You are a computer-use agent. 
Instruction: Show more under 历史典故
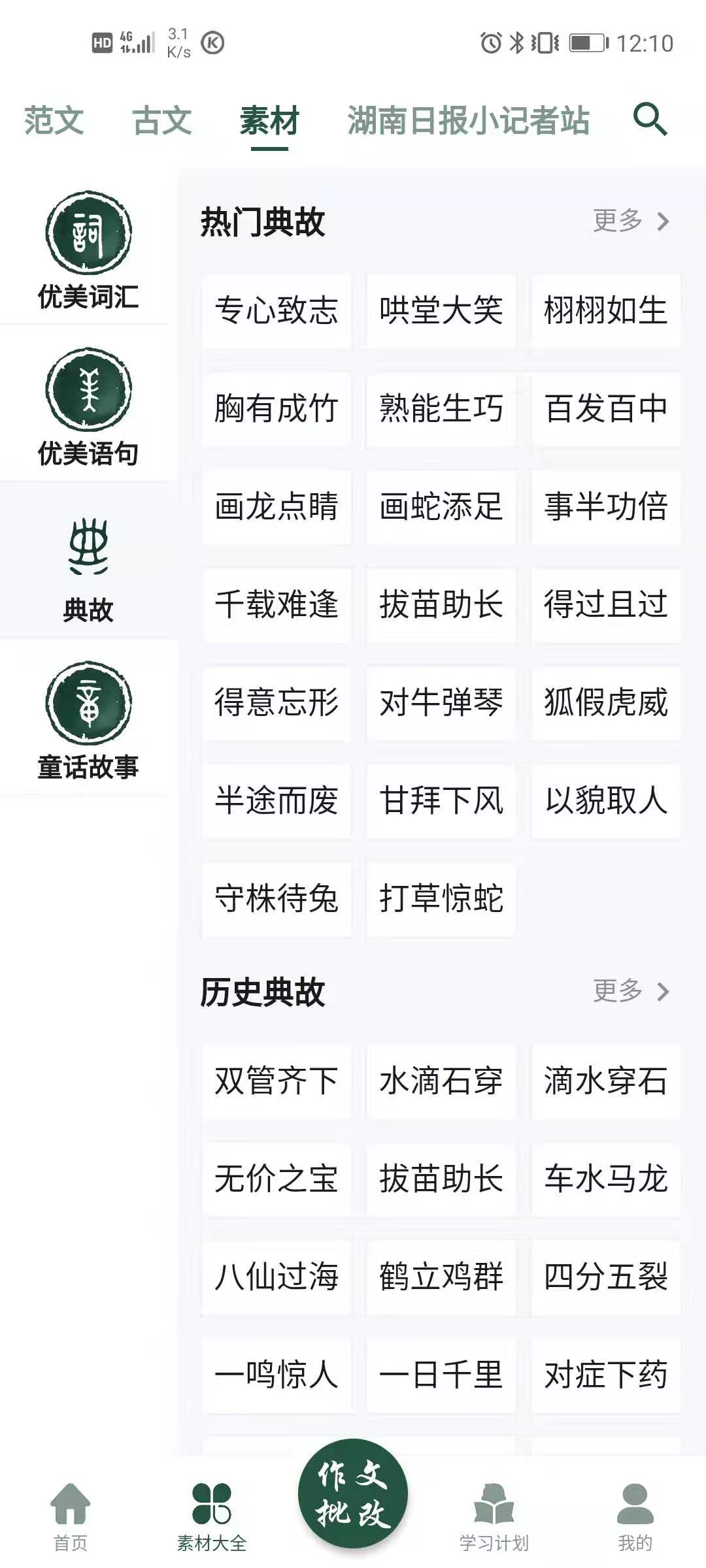(631, 991)
